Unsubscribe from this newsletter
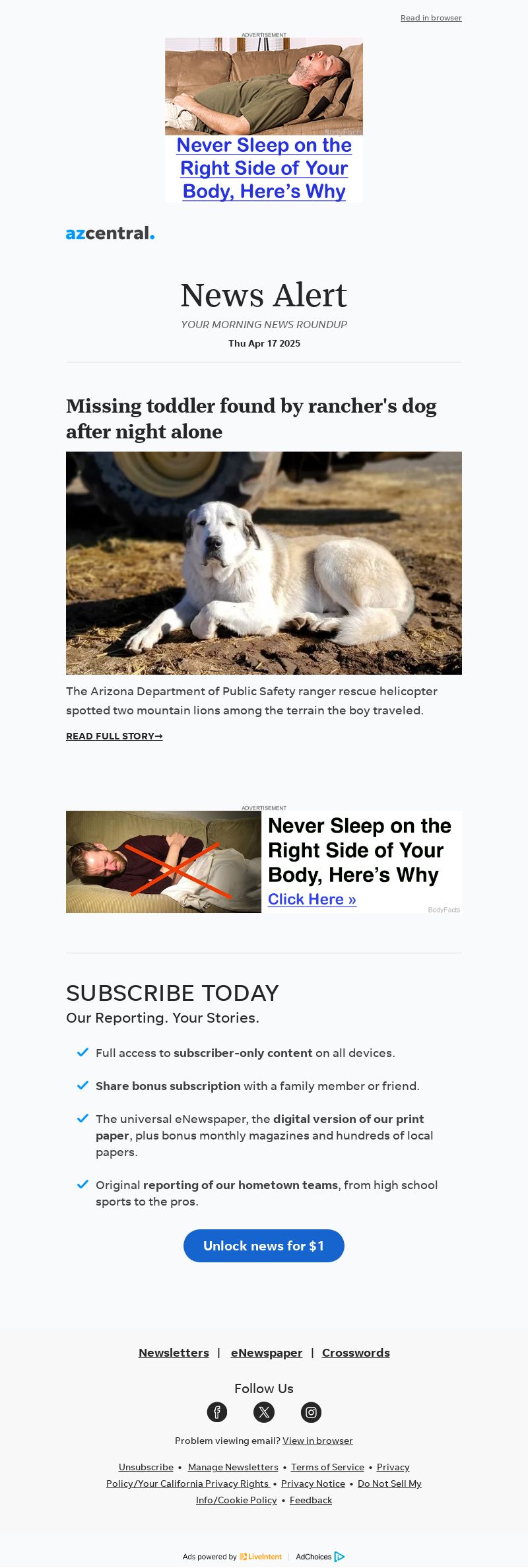 click(x=146, y=1467)
